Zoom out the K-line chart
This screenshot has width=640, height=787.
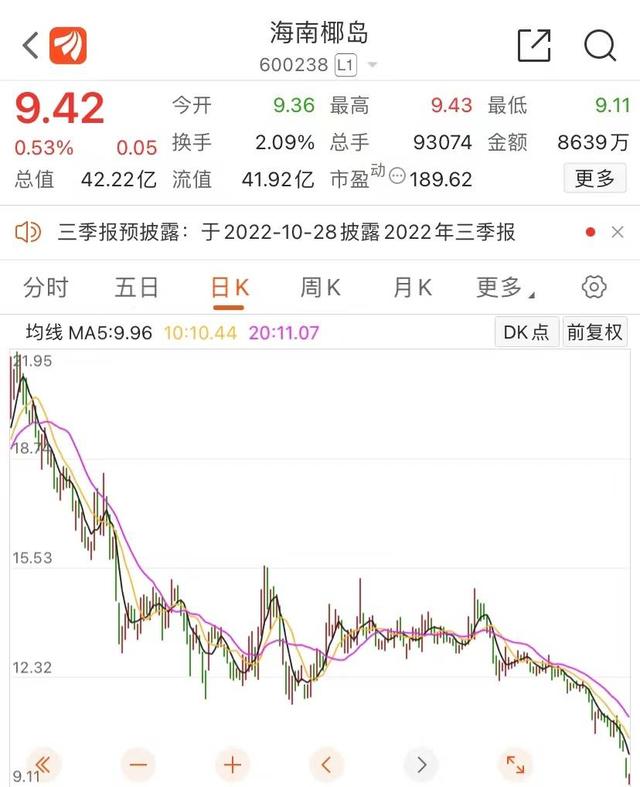coord(137,765)
